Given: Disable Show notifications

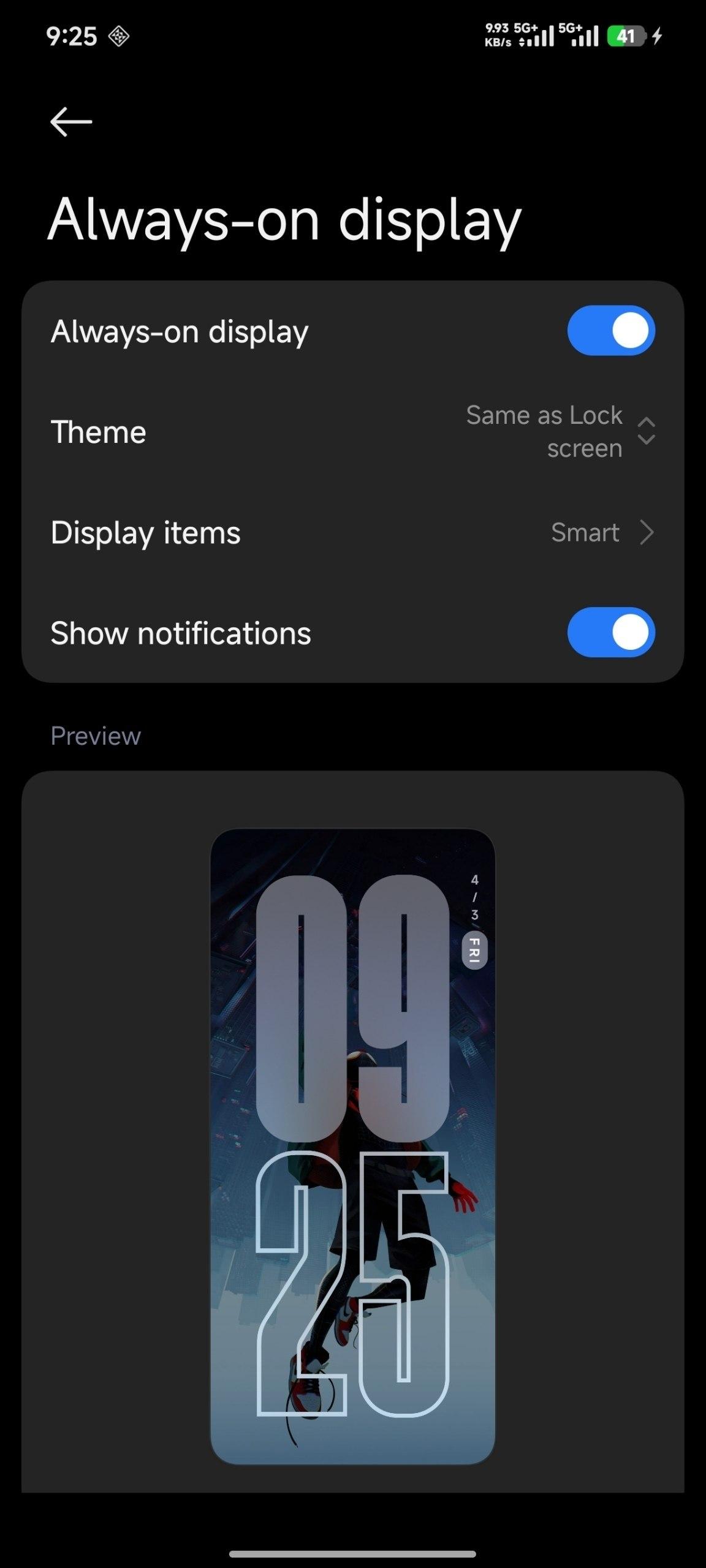Looking at the screenshot, I should (x=610, y=632).
